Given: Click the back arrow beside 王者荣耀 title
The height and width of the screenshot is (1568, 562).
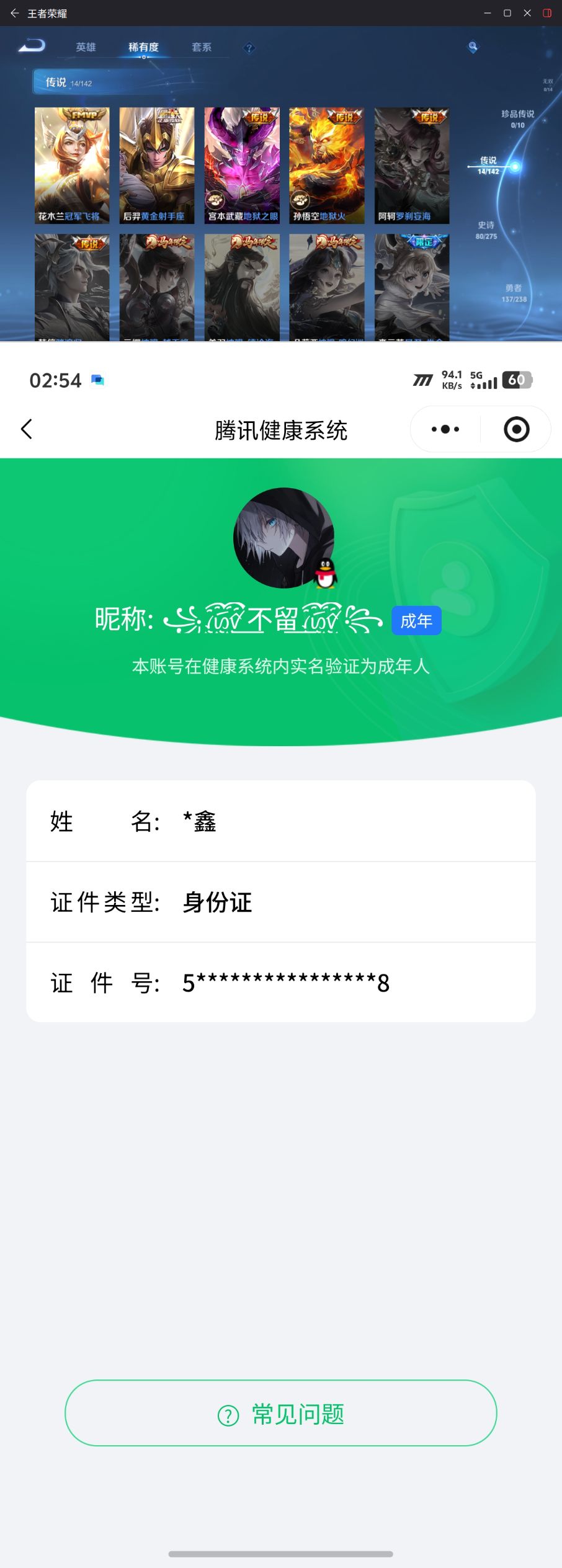Looking at the screenshot, I should pos(14,12).
